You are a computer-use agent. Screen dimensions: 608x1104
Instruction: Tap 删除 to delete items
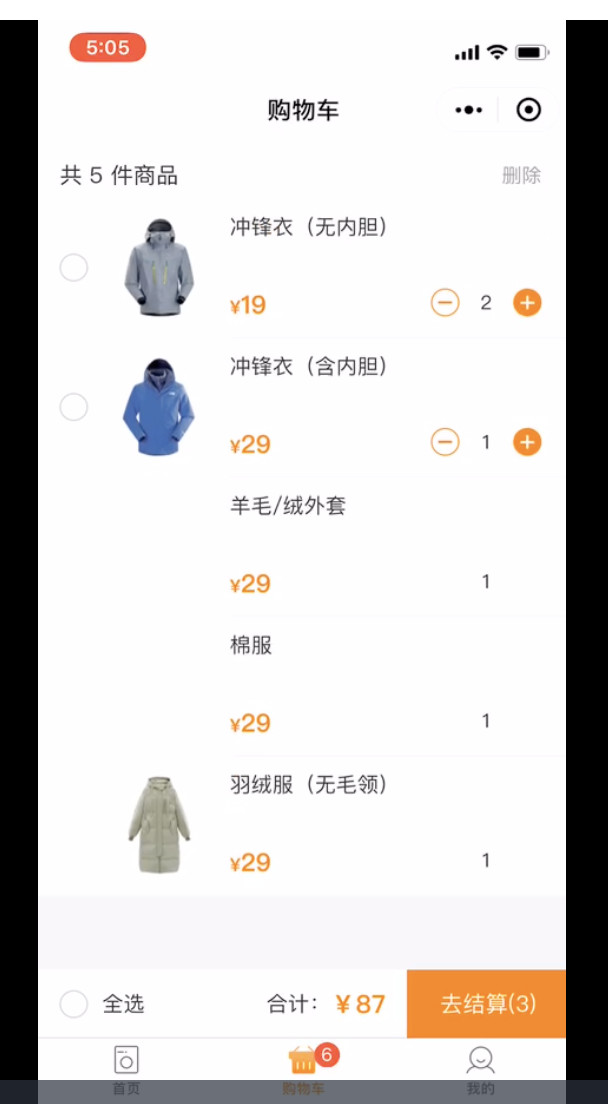(521, 176)
